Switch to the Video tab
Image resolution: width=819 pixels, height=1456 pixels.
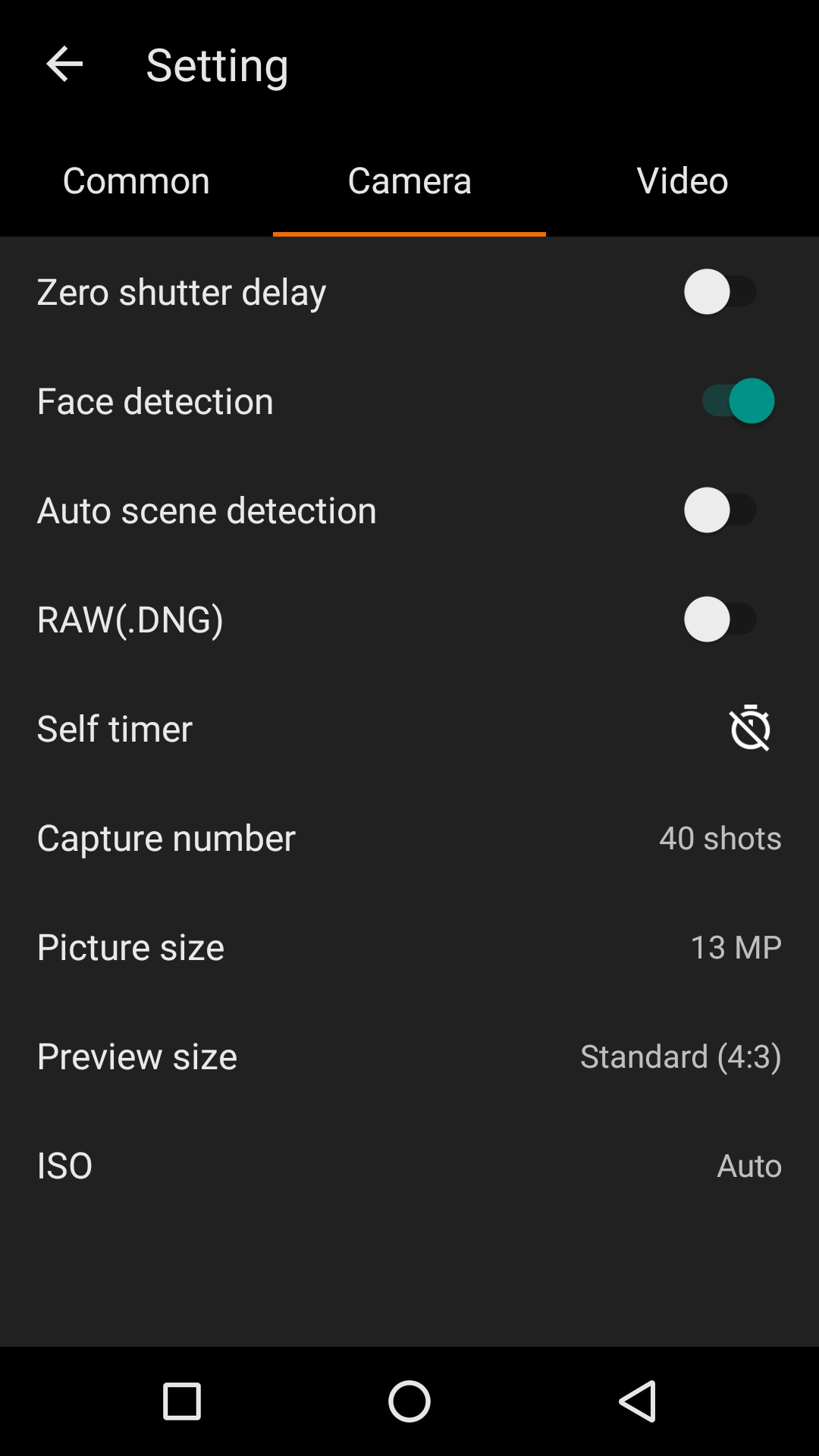682,180
